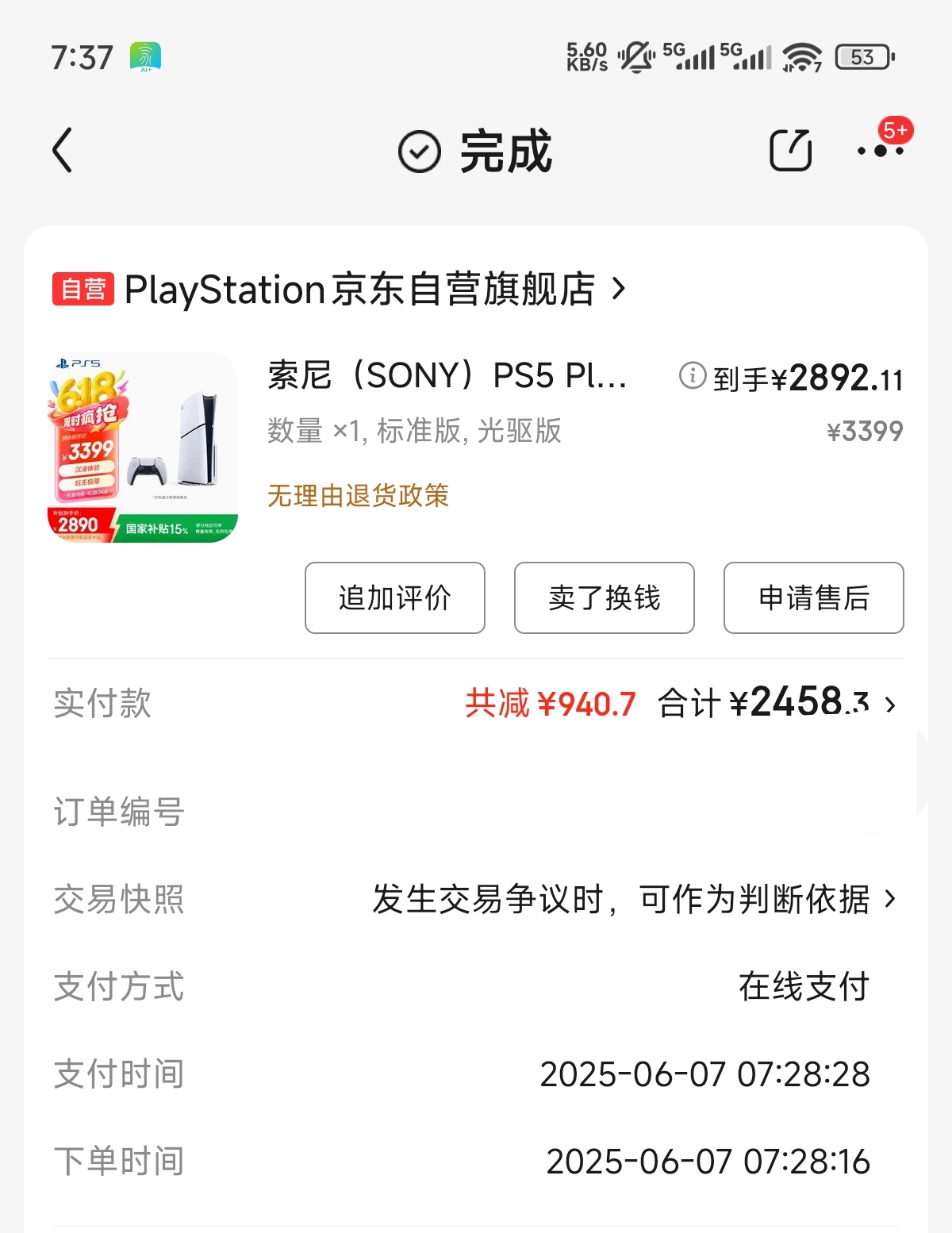952x1233 pixels.
Task: Tap 卖了换钱 button
Action: click(x=604, y=597)
